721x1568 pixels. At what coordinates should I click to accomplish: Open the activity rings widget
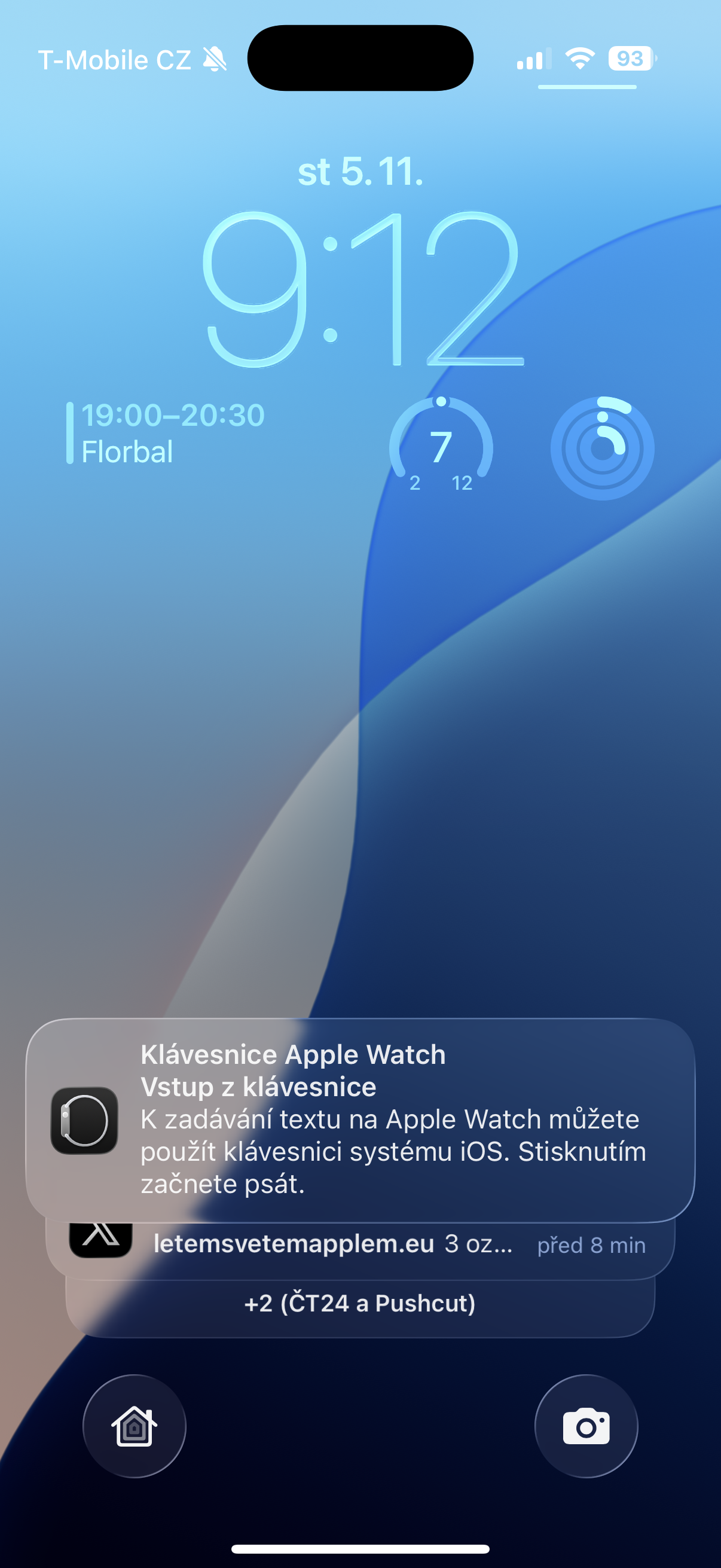coord(603,449)
